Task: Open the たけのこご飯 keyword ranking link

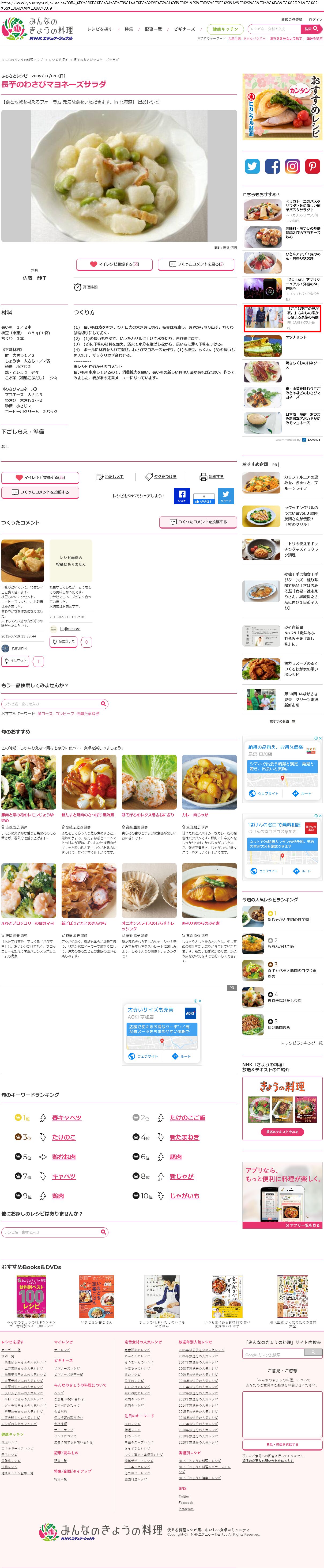Action: (188, 1118)
